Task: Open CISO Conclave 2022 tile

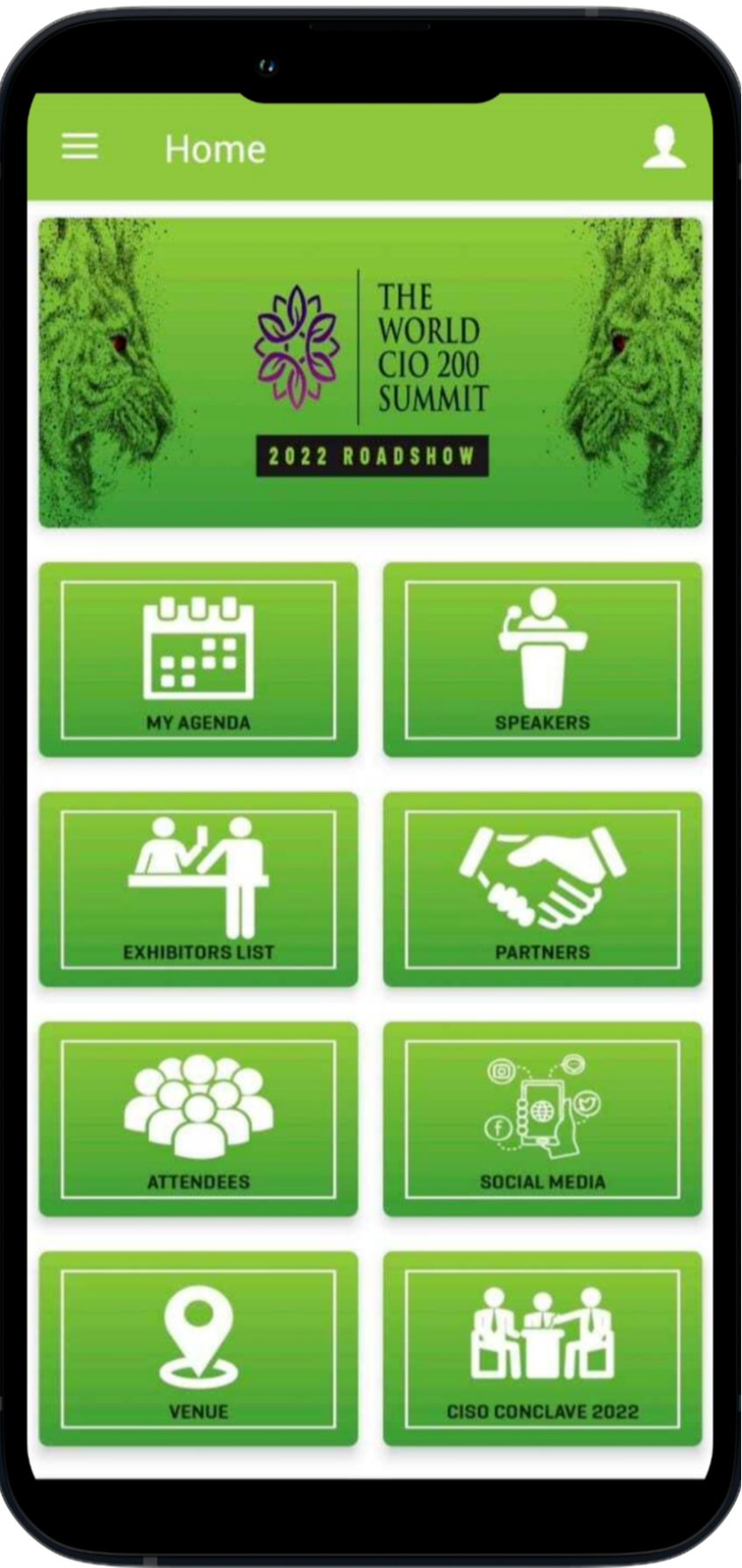Action: tap(542, 1348)
